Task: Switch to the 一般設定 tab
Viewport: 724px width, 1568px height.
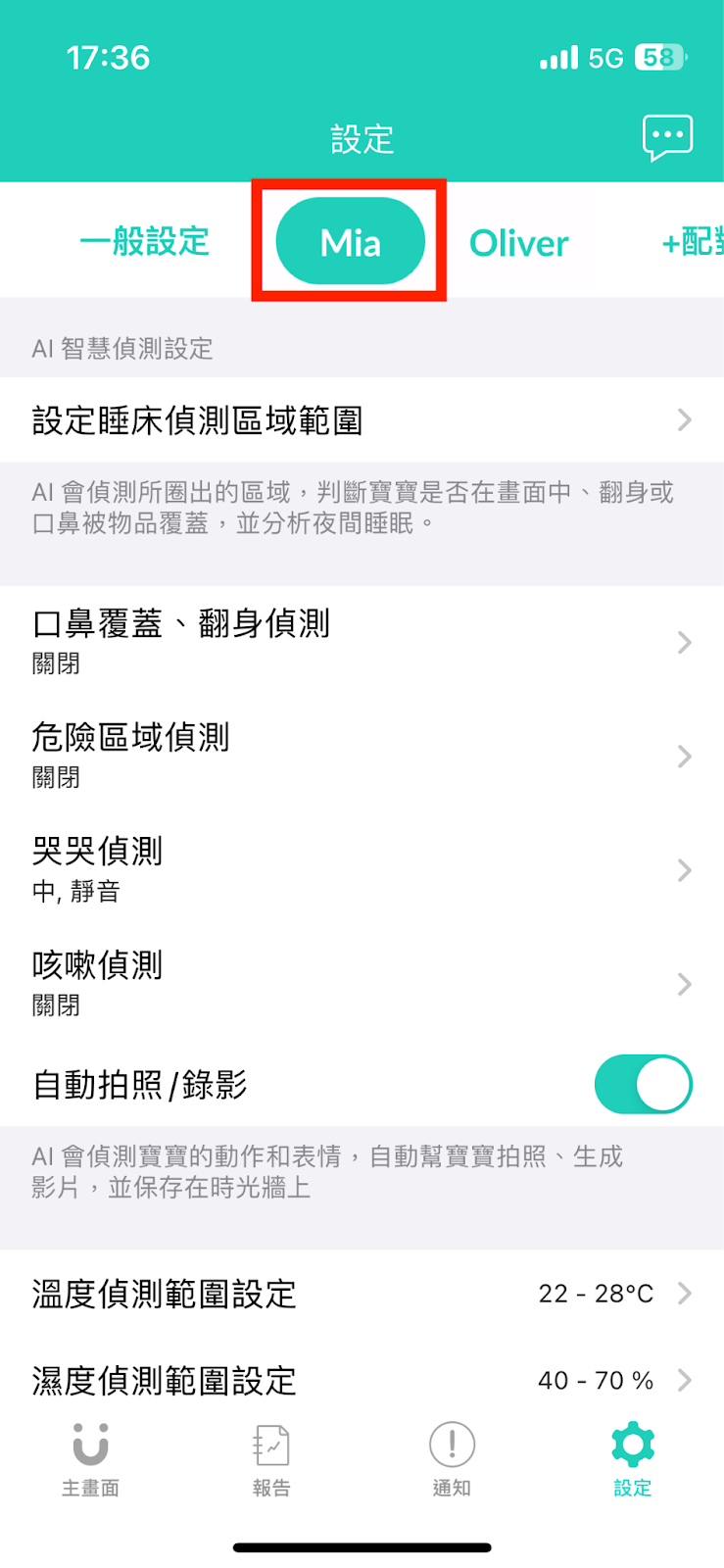Action: click(145, 241)
